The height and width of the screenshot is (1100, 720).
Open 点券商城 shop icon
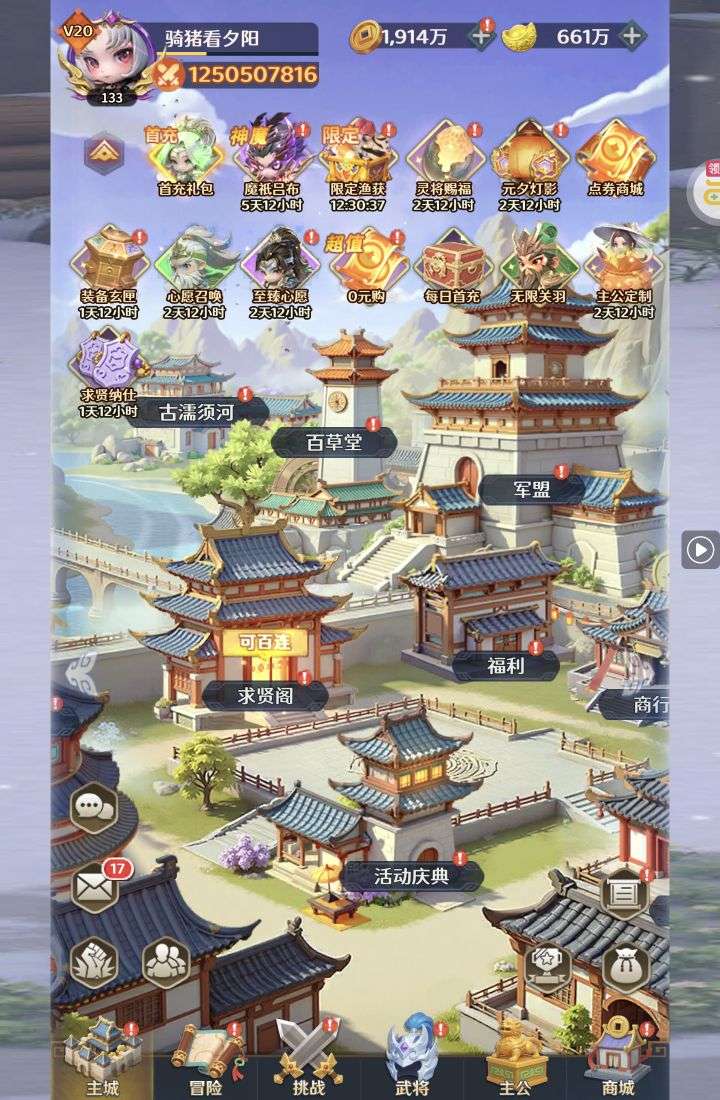point(616,158)
